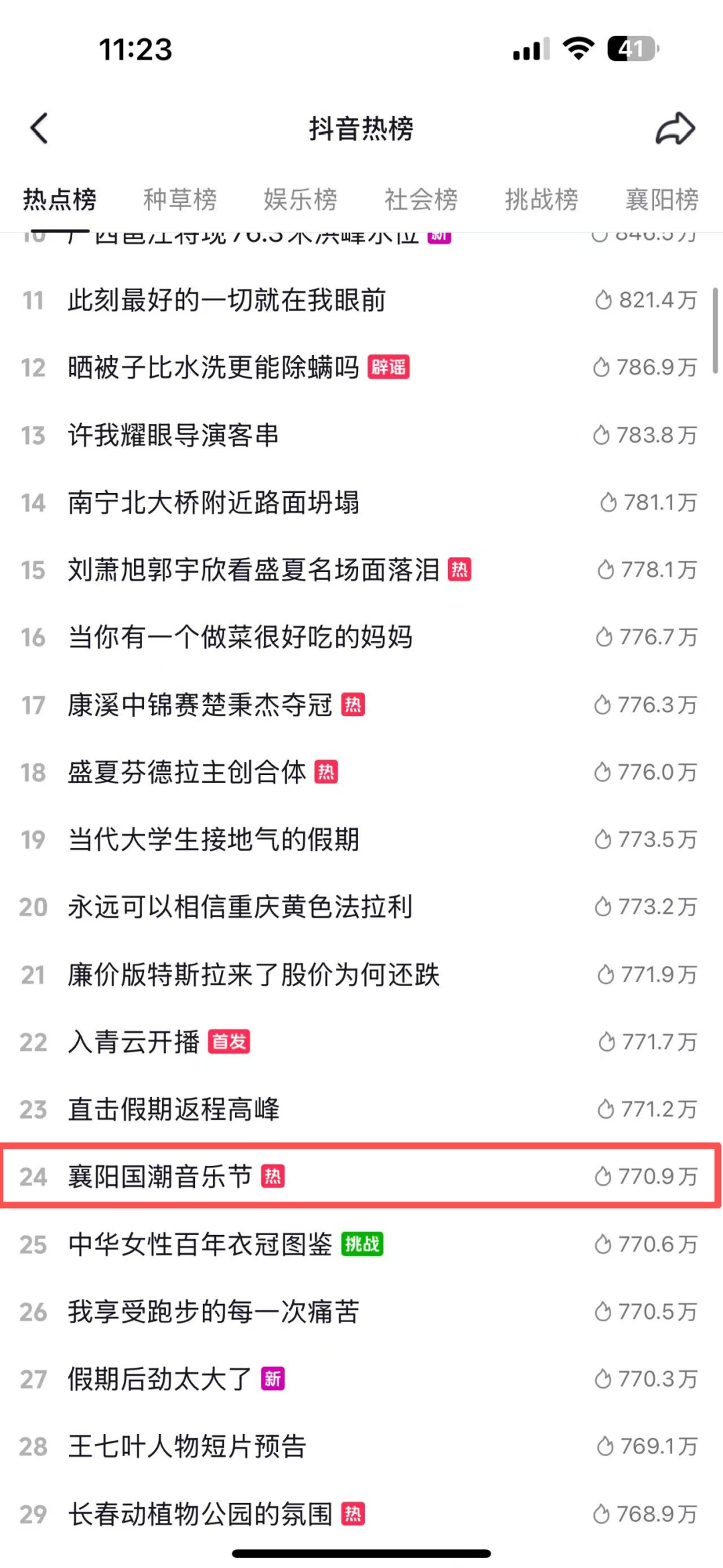Open topic 晒被子比水洗更能除螨吗
This screenshot has width=723, height=1568.
click(214, 368)
